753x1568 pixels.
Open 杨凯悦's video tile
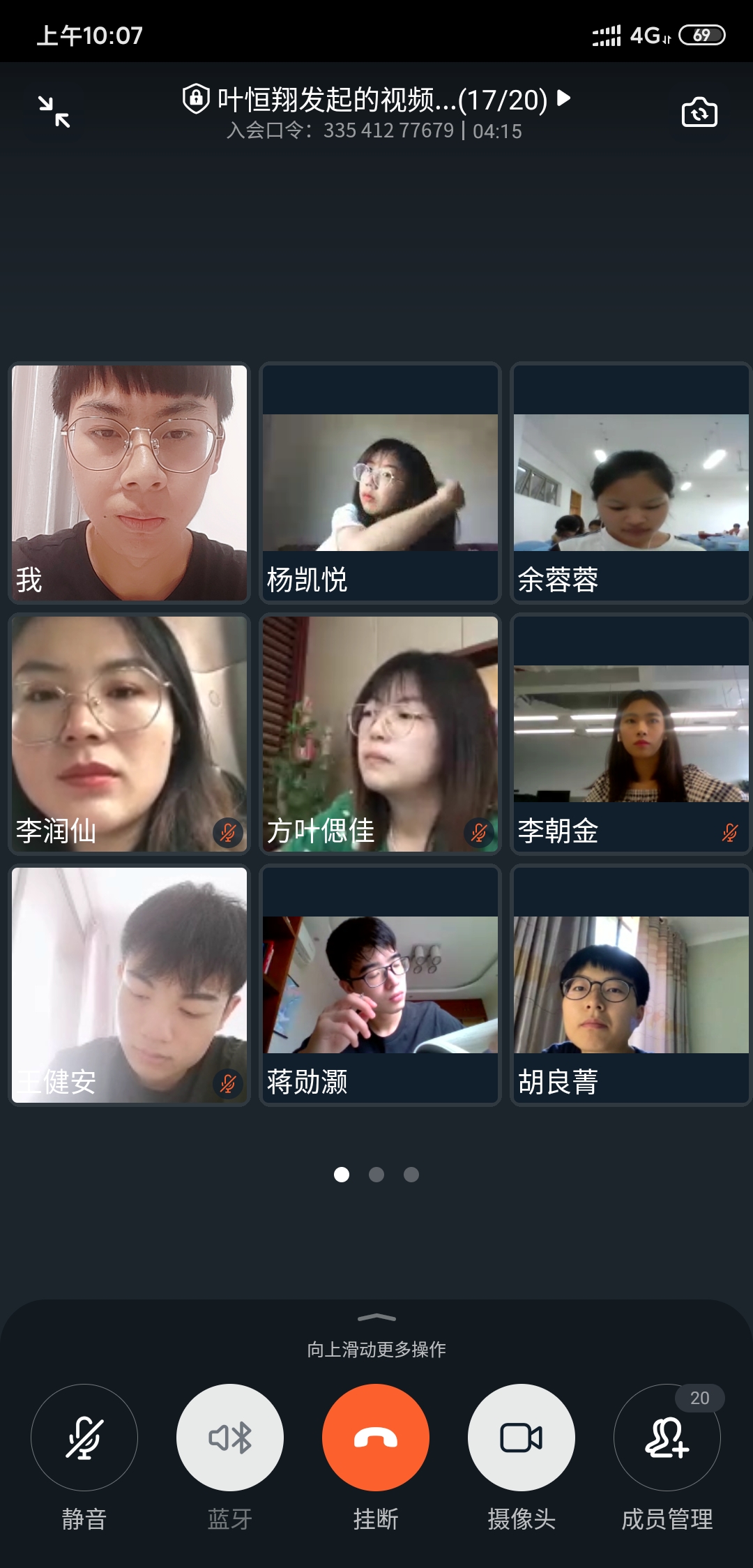[380, 483]
